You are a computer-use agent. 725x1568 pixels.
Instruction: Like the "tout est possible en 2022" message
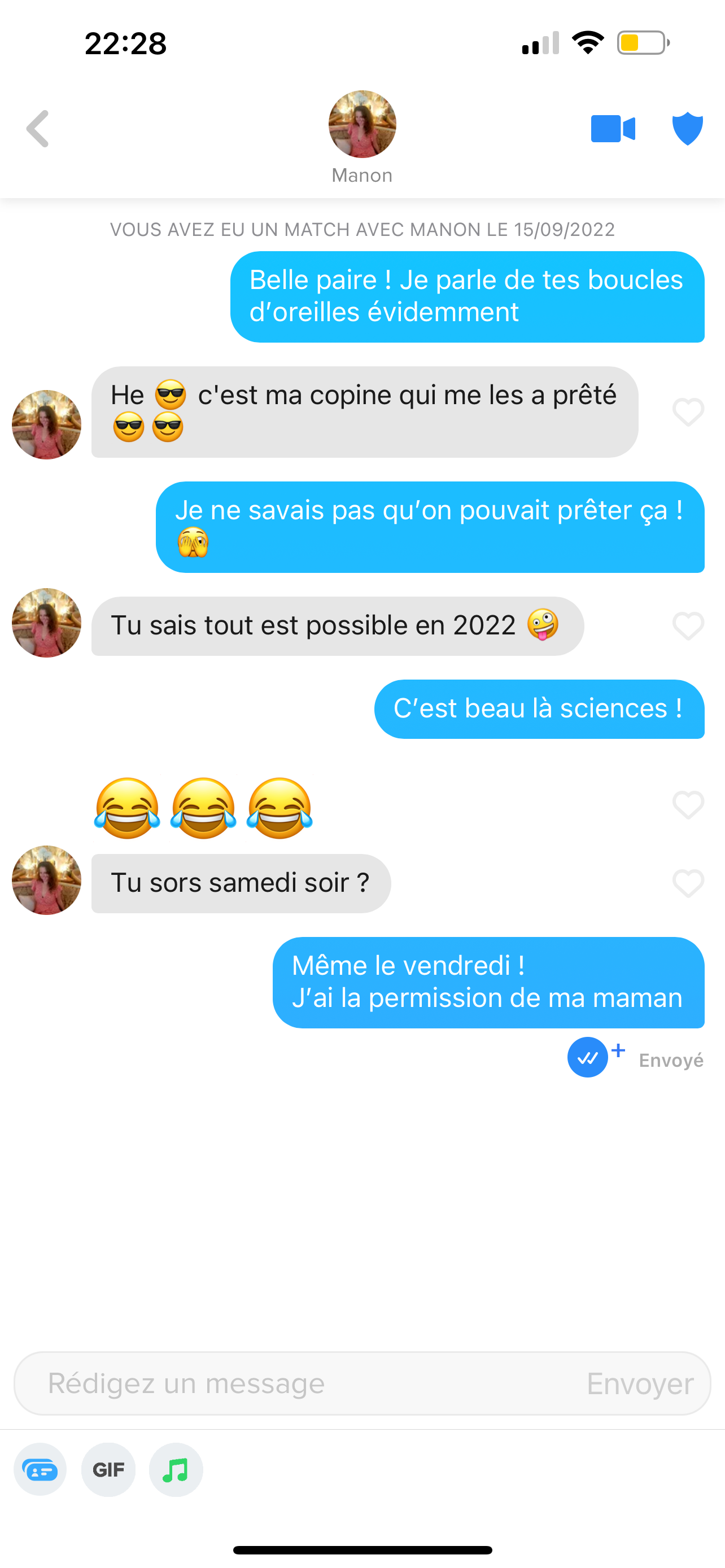tap(688, 626)
